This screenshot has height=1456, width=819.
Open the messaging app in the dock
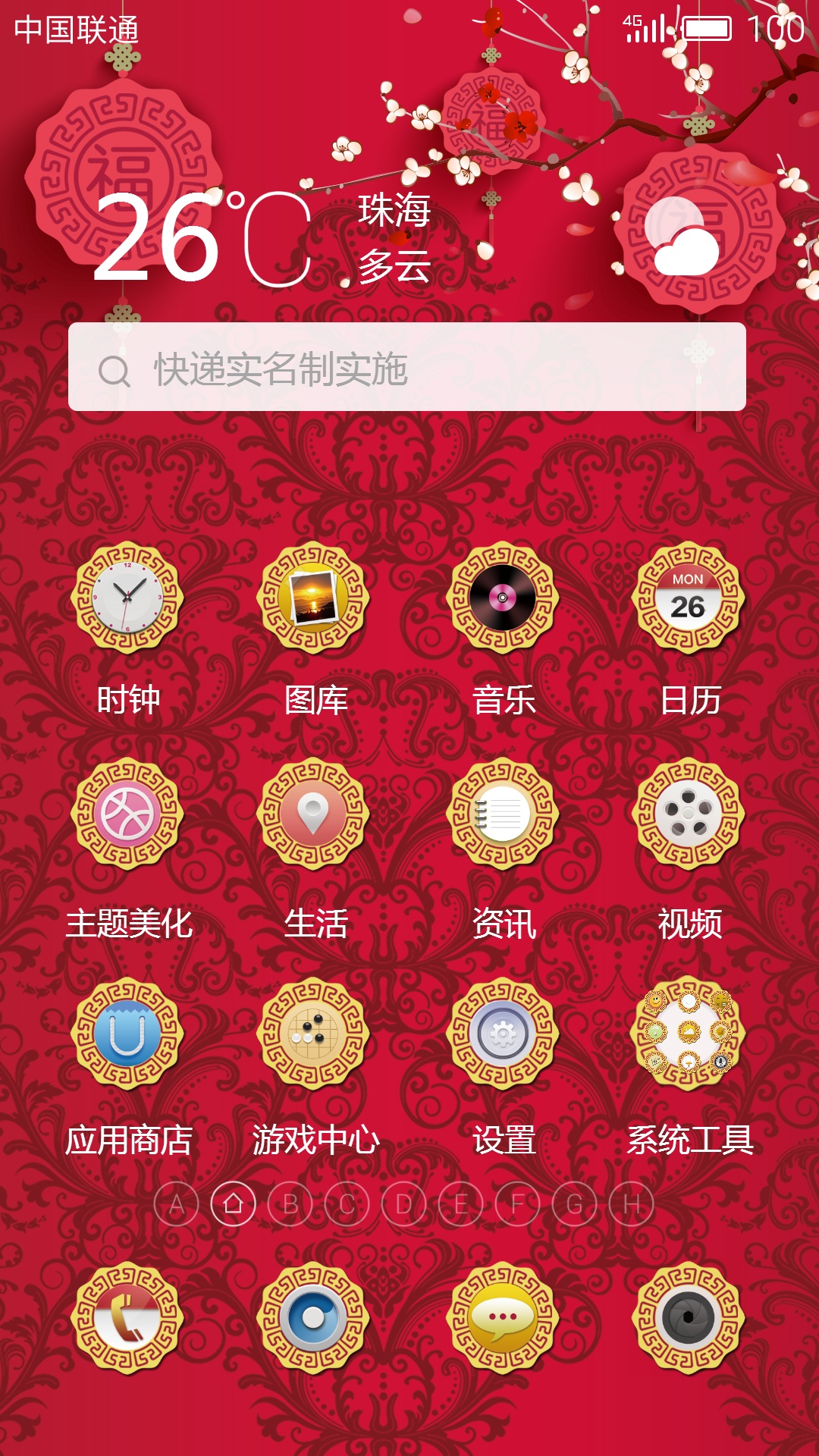(503, 1318)
